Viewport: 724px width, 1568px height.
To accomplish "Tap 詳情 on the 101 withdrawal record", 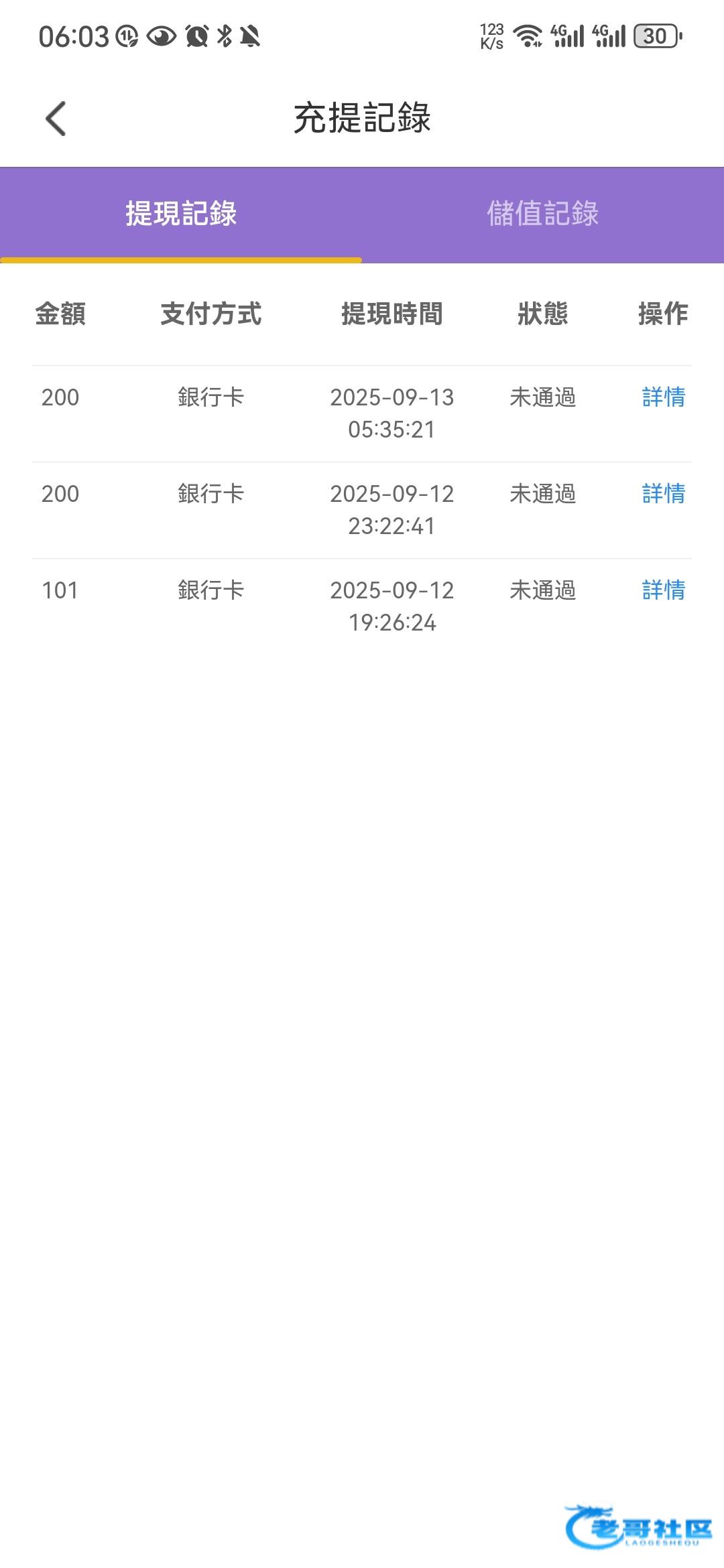I will pos(664,590).
